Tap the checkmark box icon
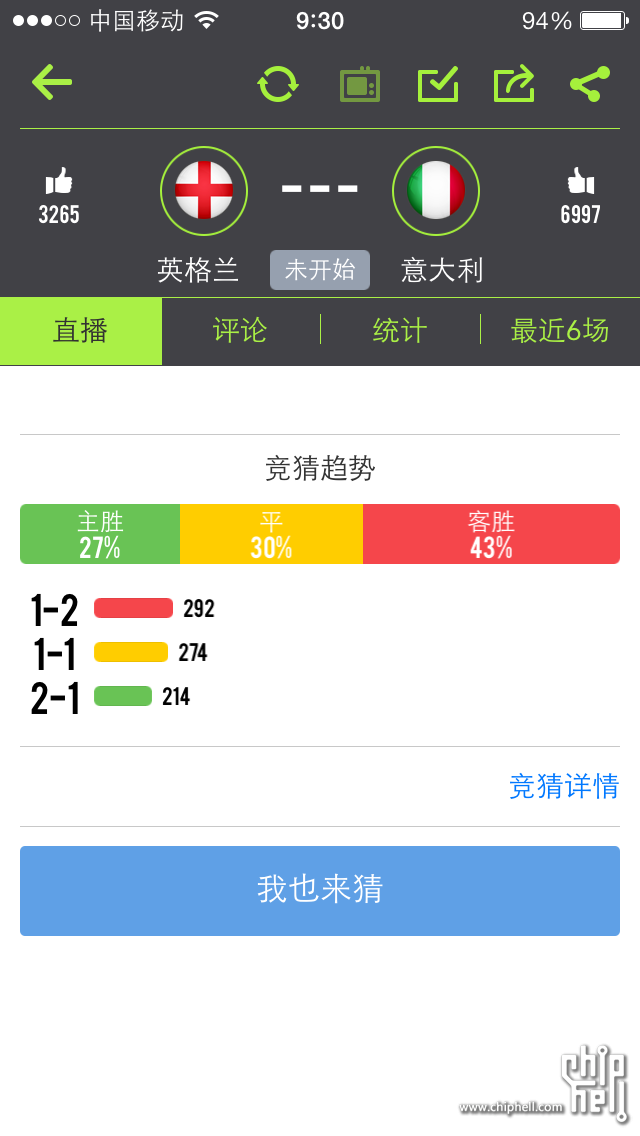Screen dimensions: 640x1136 (438, 84)
